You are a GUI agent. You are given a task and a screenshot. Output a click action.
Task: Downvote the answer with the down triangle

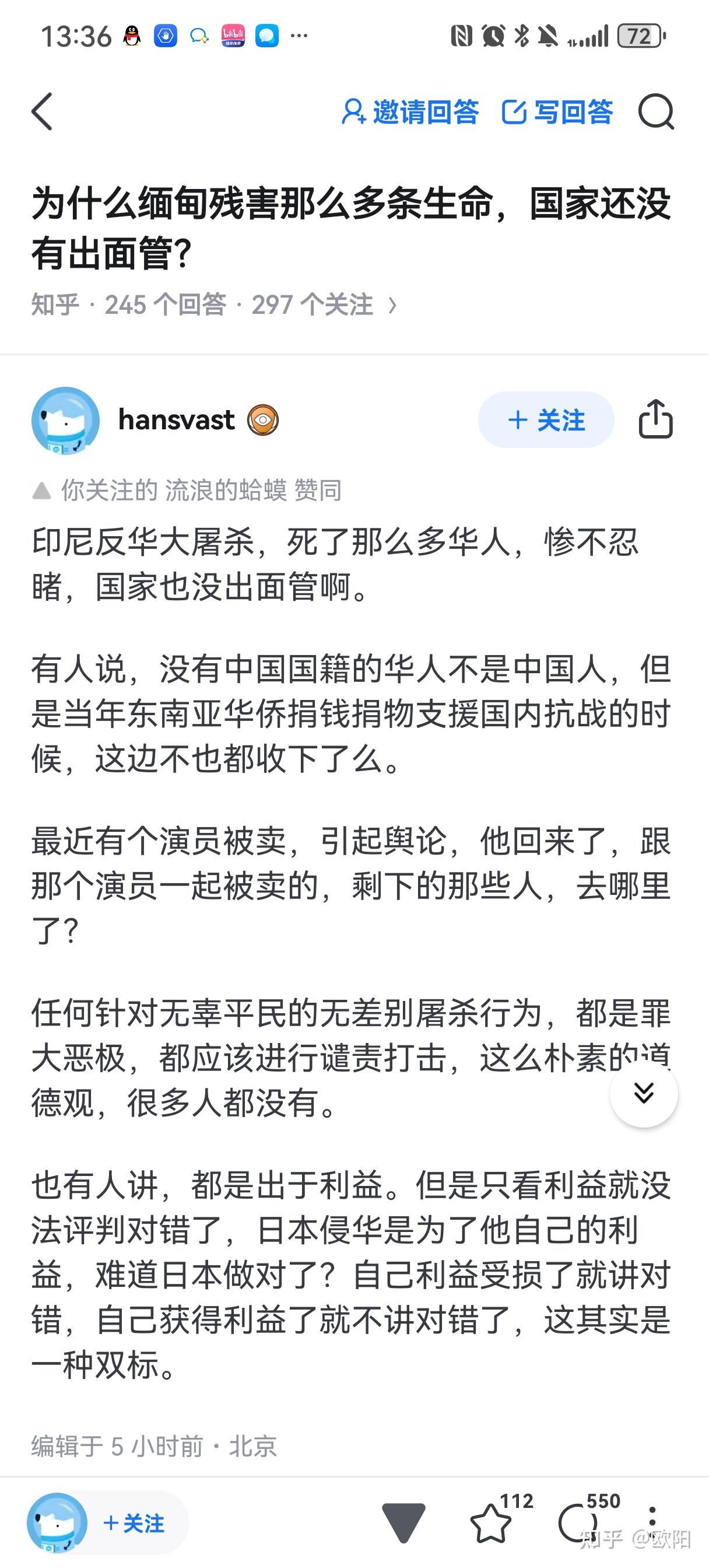(x=403, y=1522)
